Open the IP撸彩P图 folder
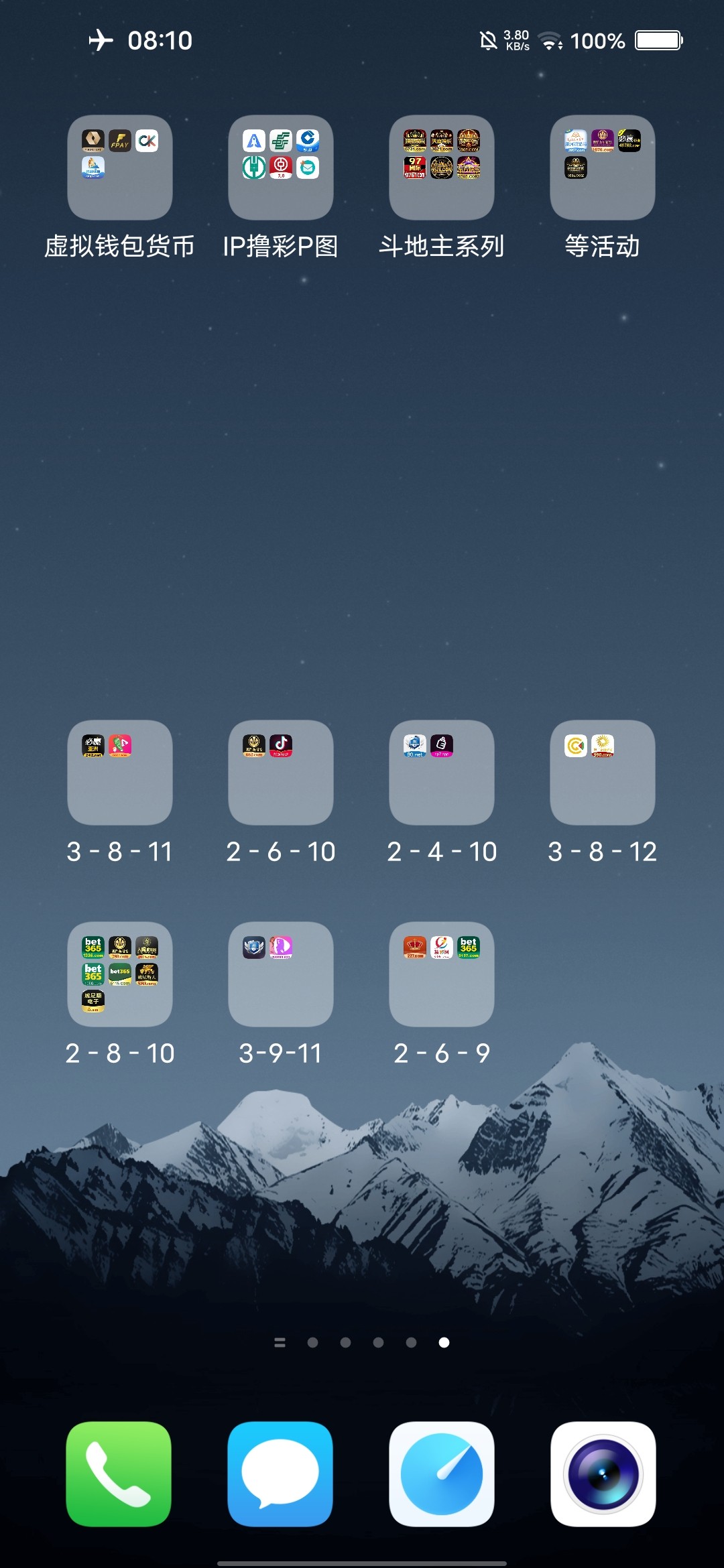Screen dimensions: 724x1568 pos(281,168)
